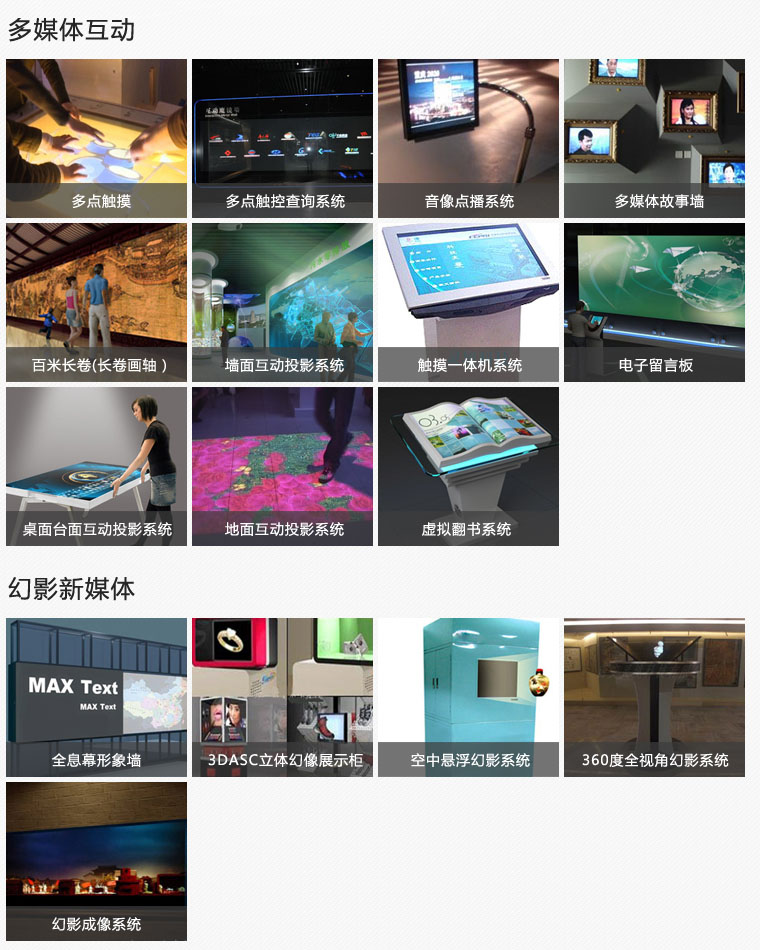View the 空中悬浮幻影系统 tile
Viewport: 760px width, 950px height.
(468, 697)
